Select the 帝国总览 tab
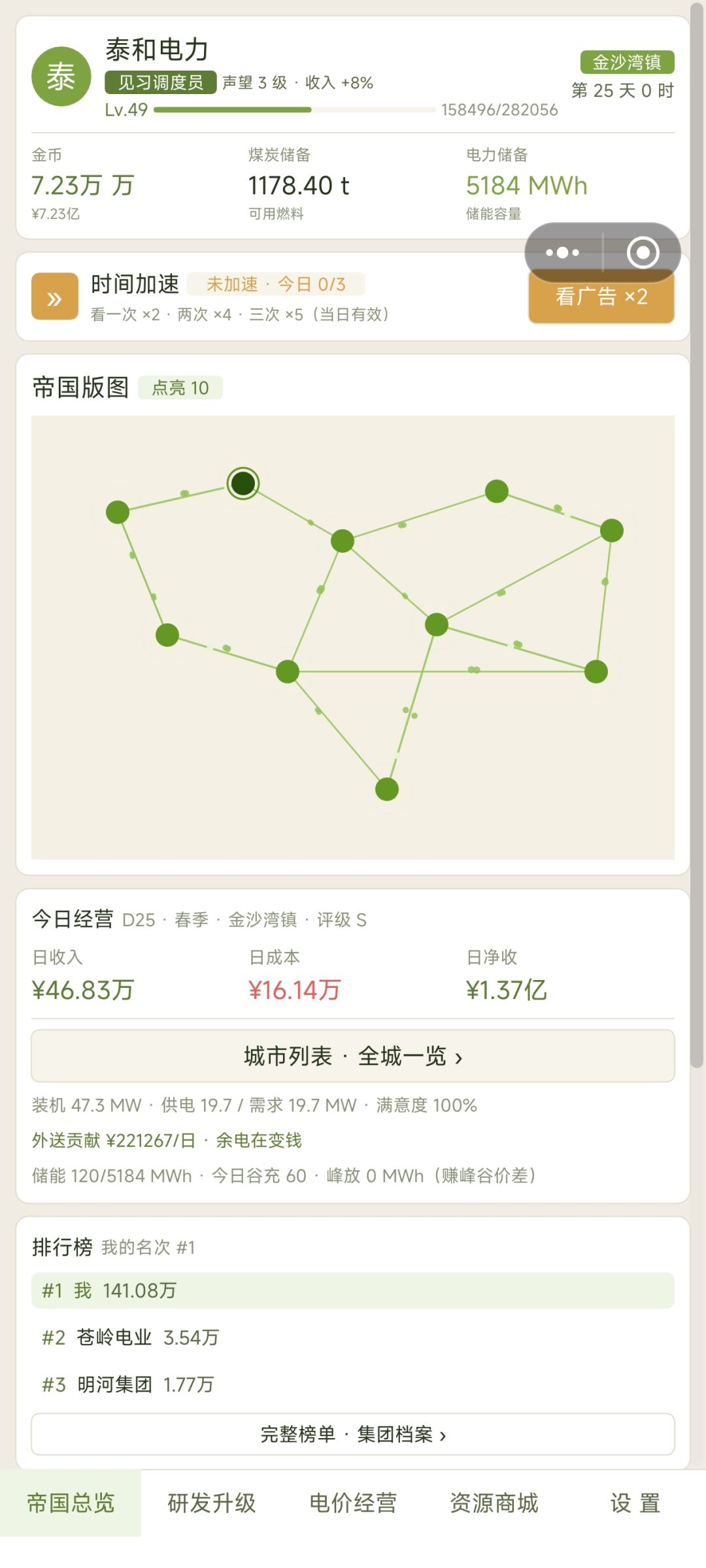The width and height of the screenshot is (706, 1568). pos(71,1503)
